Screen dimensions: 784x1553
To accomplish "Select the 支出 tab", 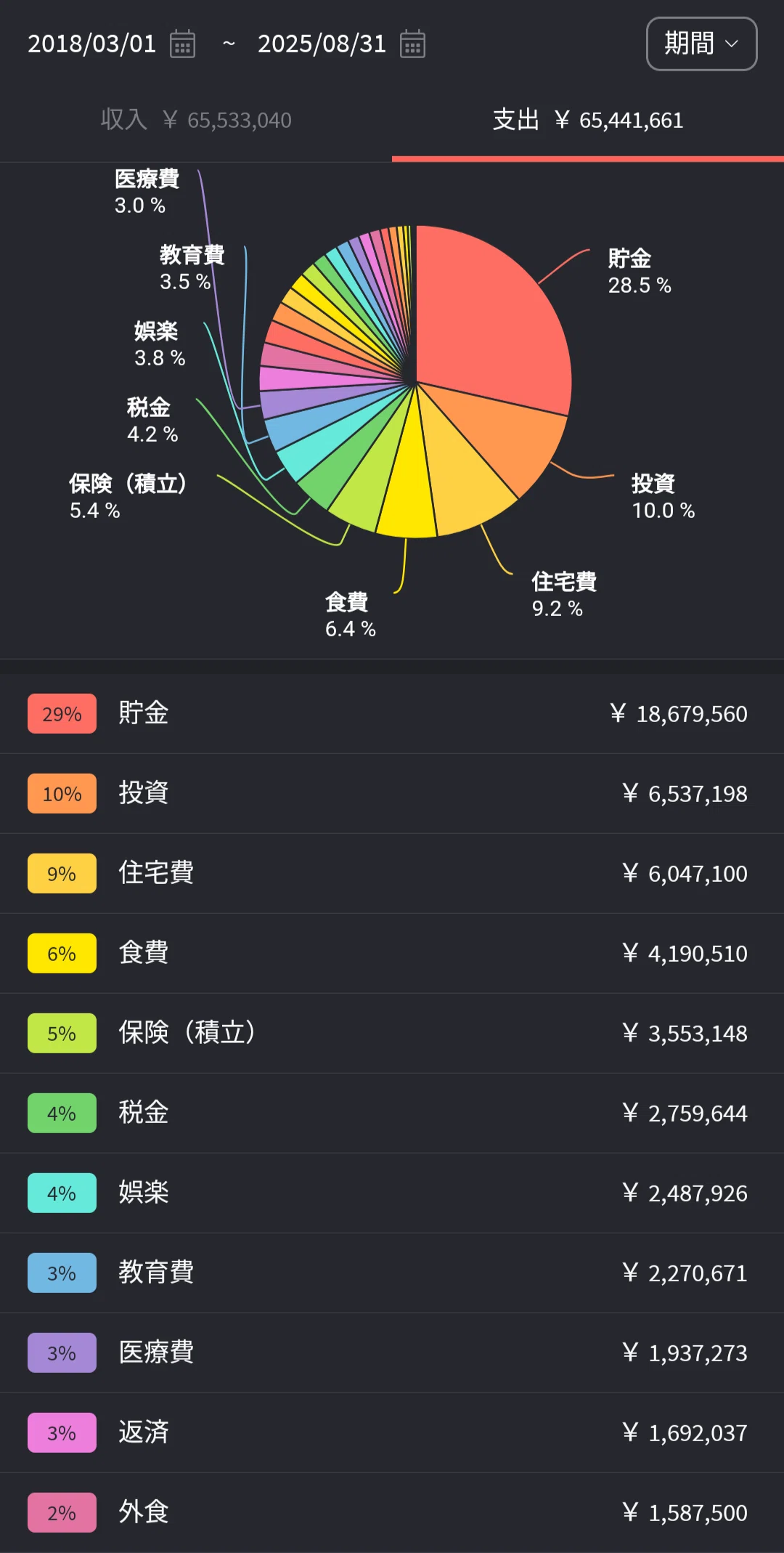I will 588,120.
